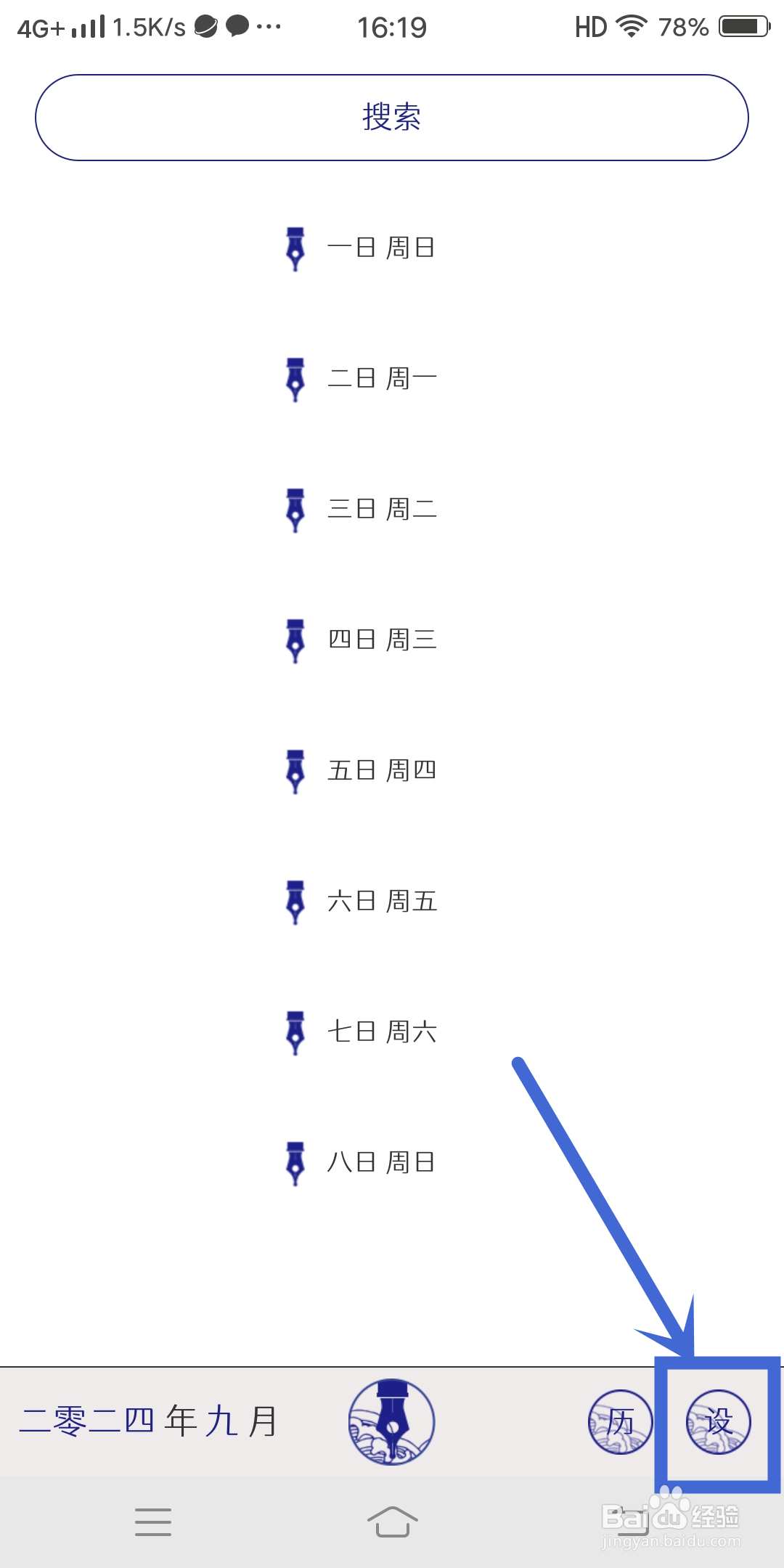Select the 二日 周一 entry text
The image size is (784, 1568).
pyautogui.click(x=380, y=378)
